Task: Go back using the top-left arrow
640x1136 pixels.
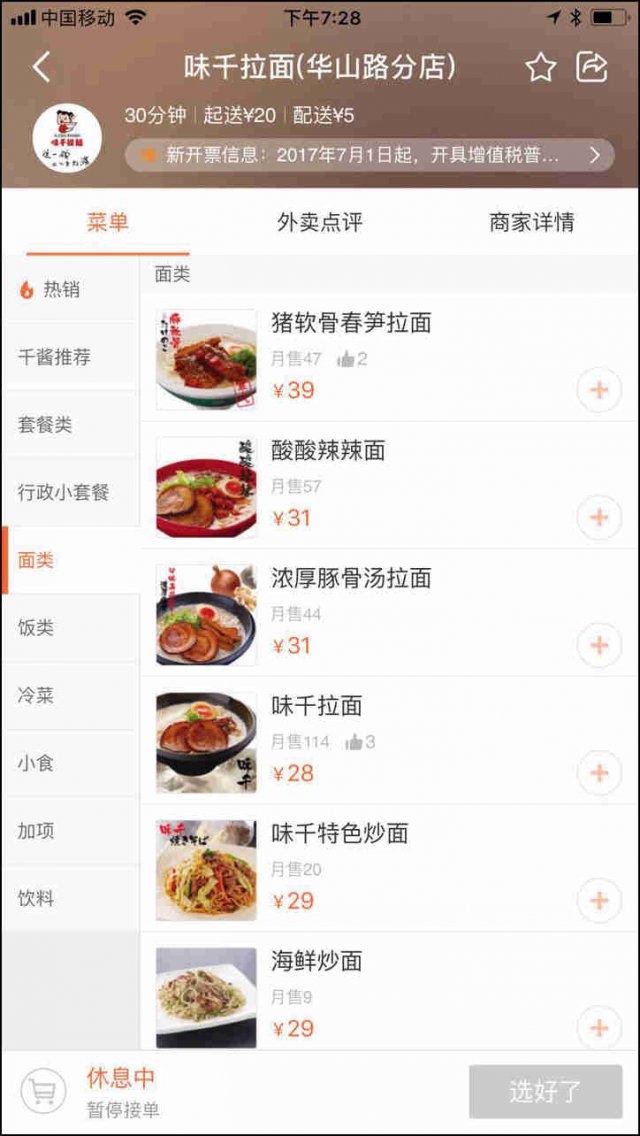Action: 41,67
